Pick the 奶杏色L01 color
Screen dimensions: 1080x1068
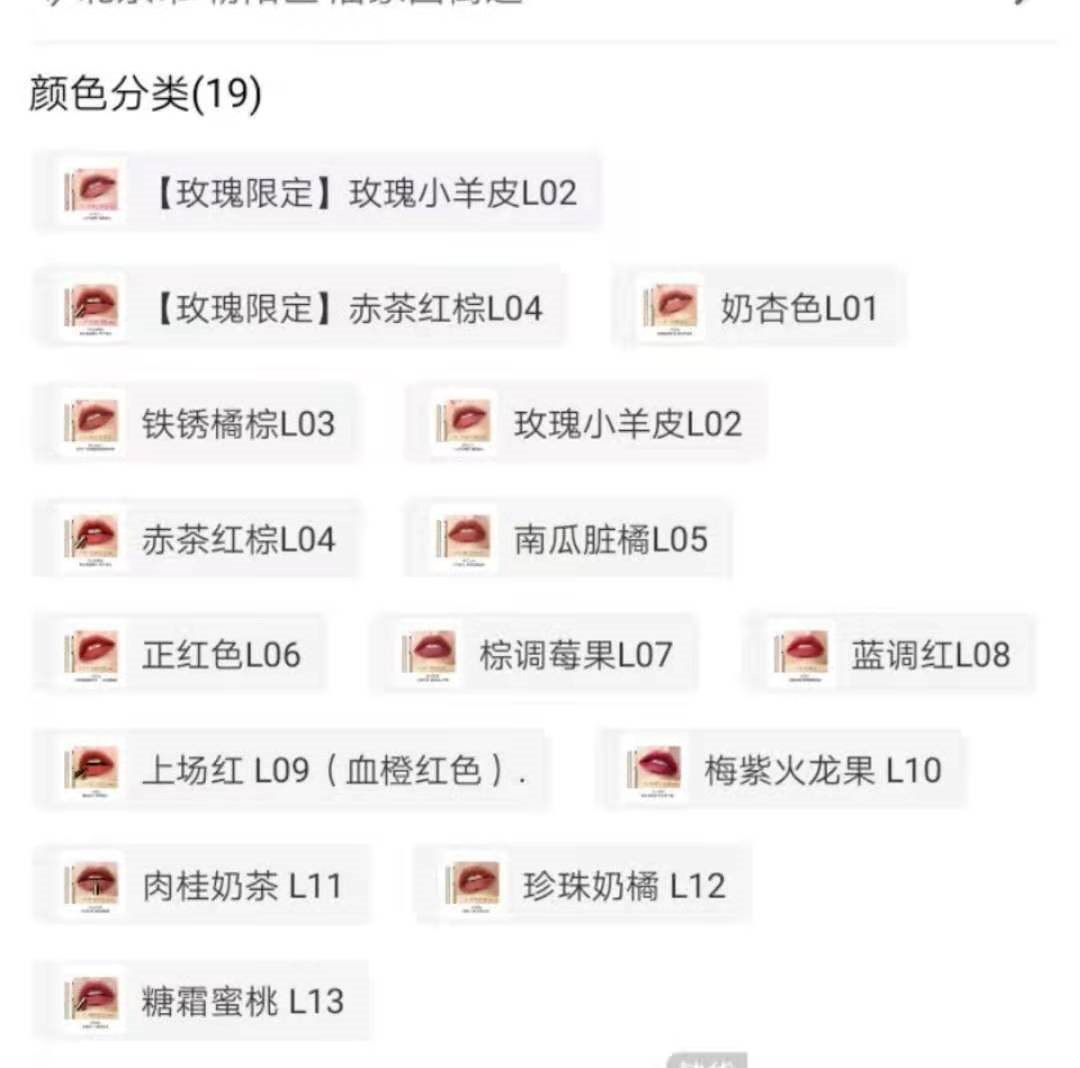[760, 308]
